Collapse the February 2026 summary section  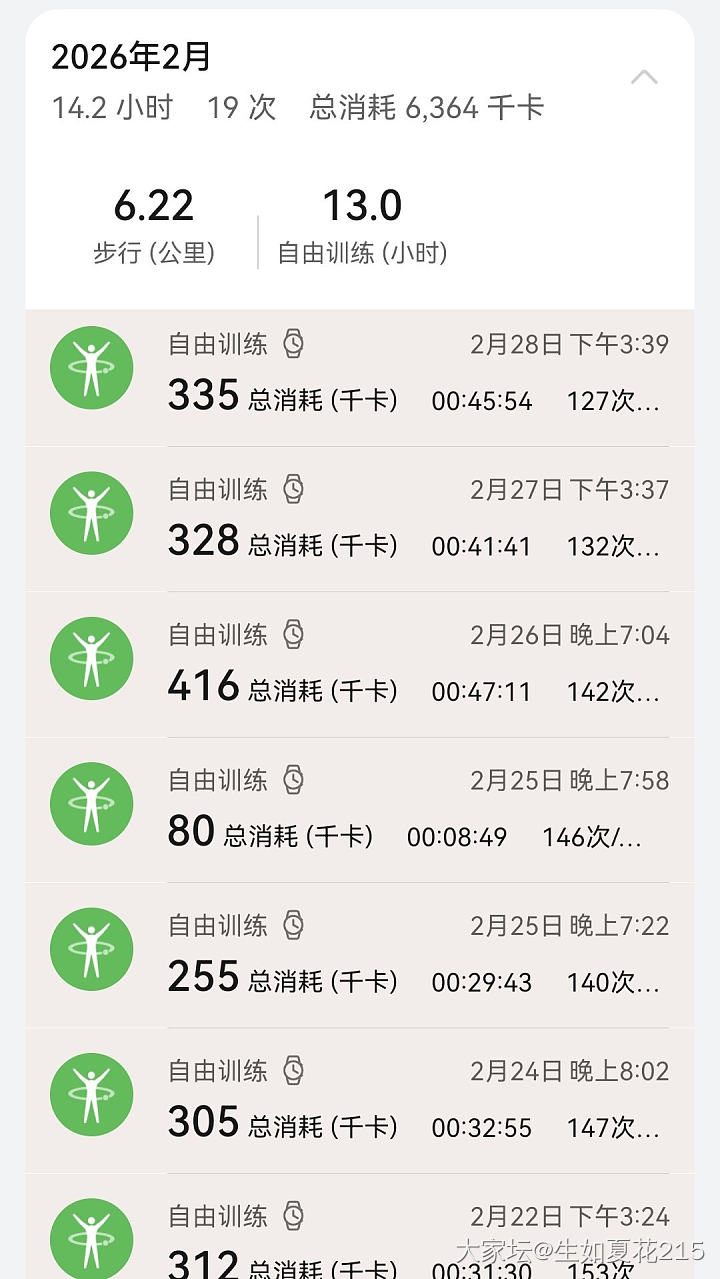click(646, 74)
